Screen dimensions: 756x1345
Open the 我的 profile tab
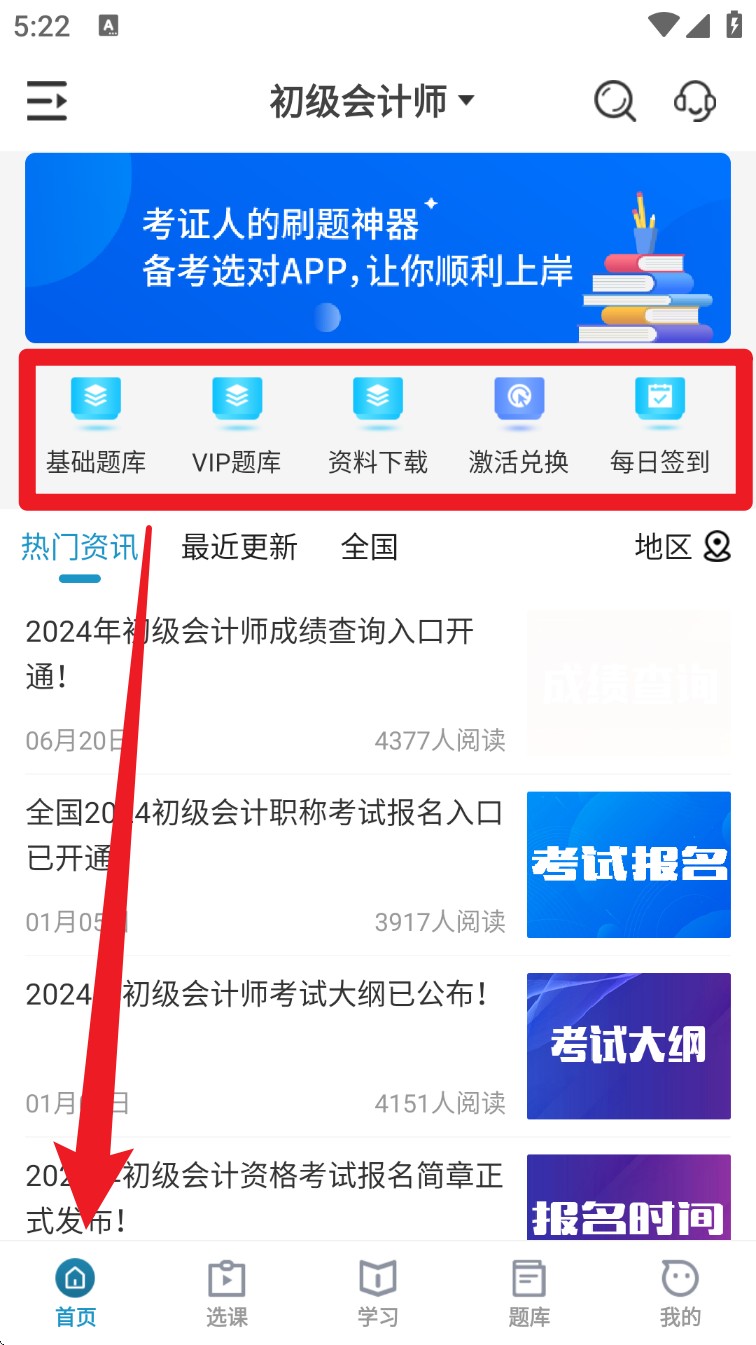(680, 1293)
